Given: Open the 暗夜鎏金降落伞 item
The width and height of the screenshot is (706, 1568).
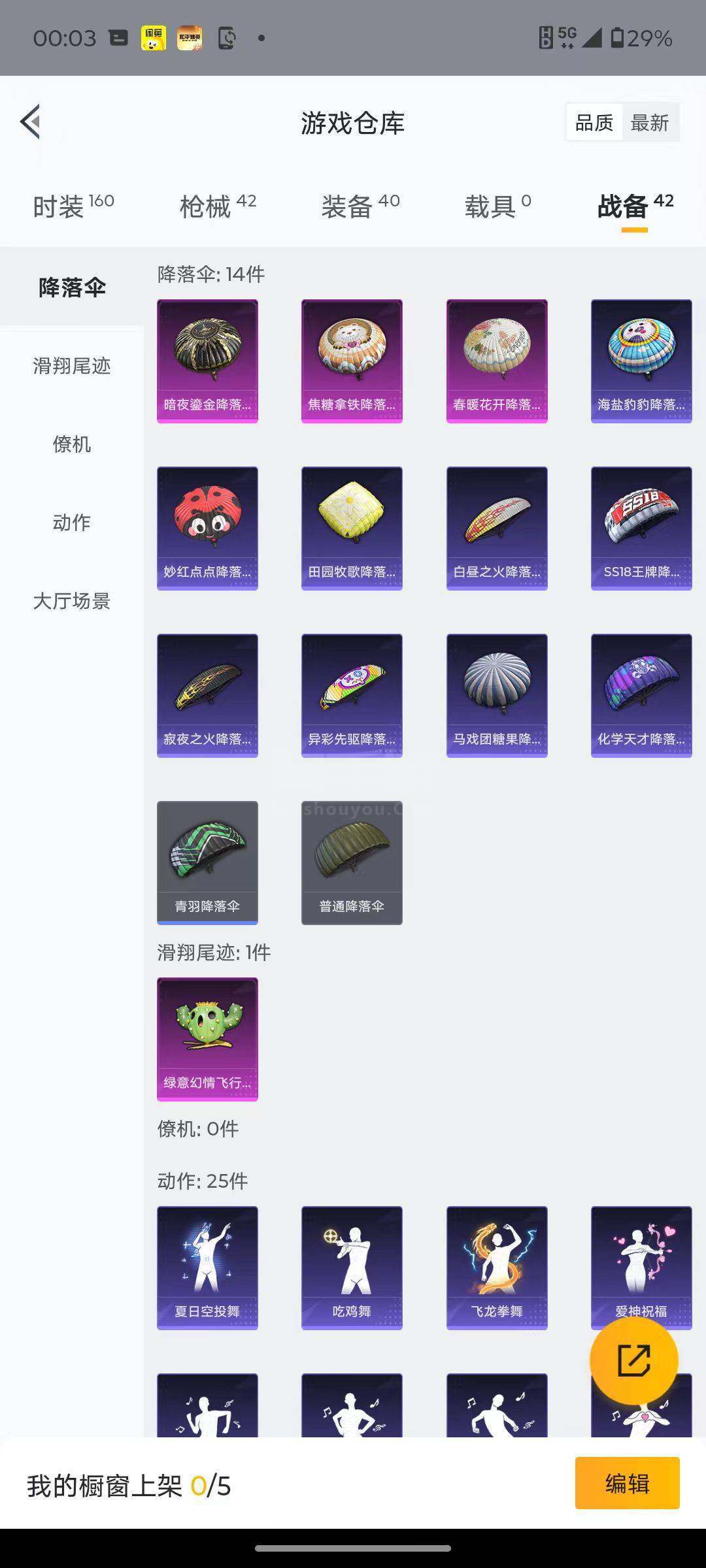Looking at the screenshot, I should (x=207, y=361).
